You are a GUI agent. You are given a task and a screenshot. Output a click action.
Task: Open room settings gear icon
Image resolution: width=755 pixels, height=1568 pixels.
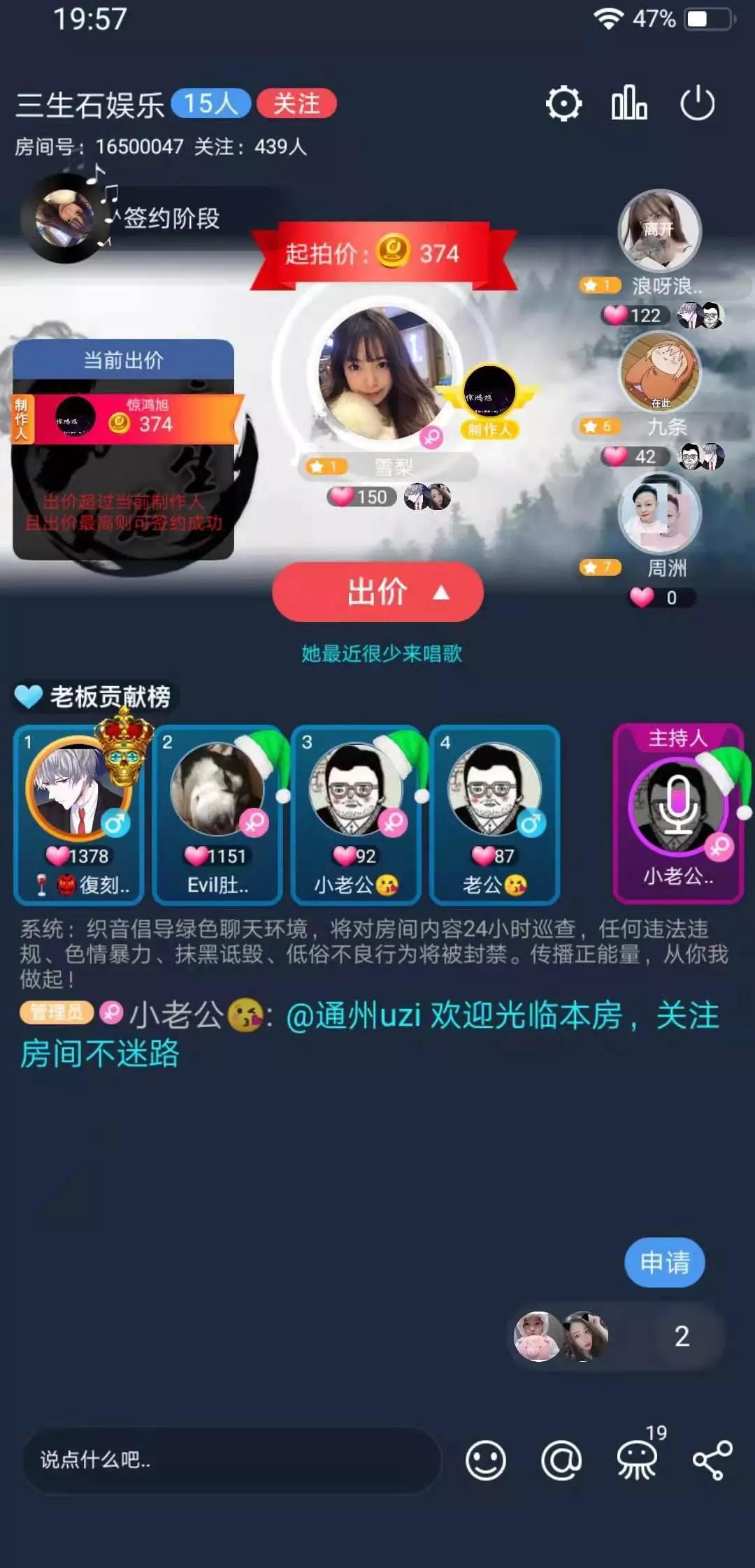pyautogui.click(x=563, y=104)
